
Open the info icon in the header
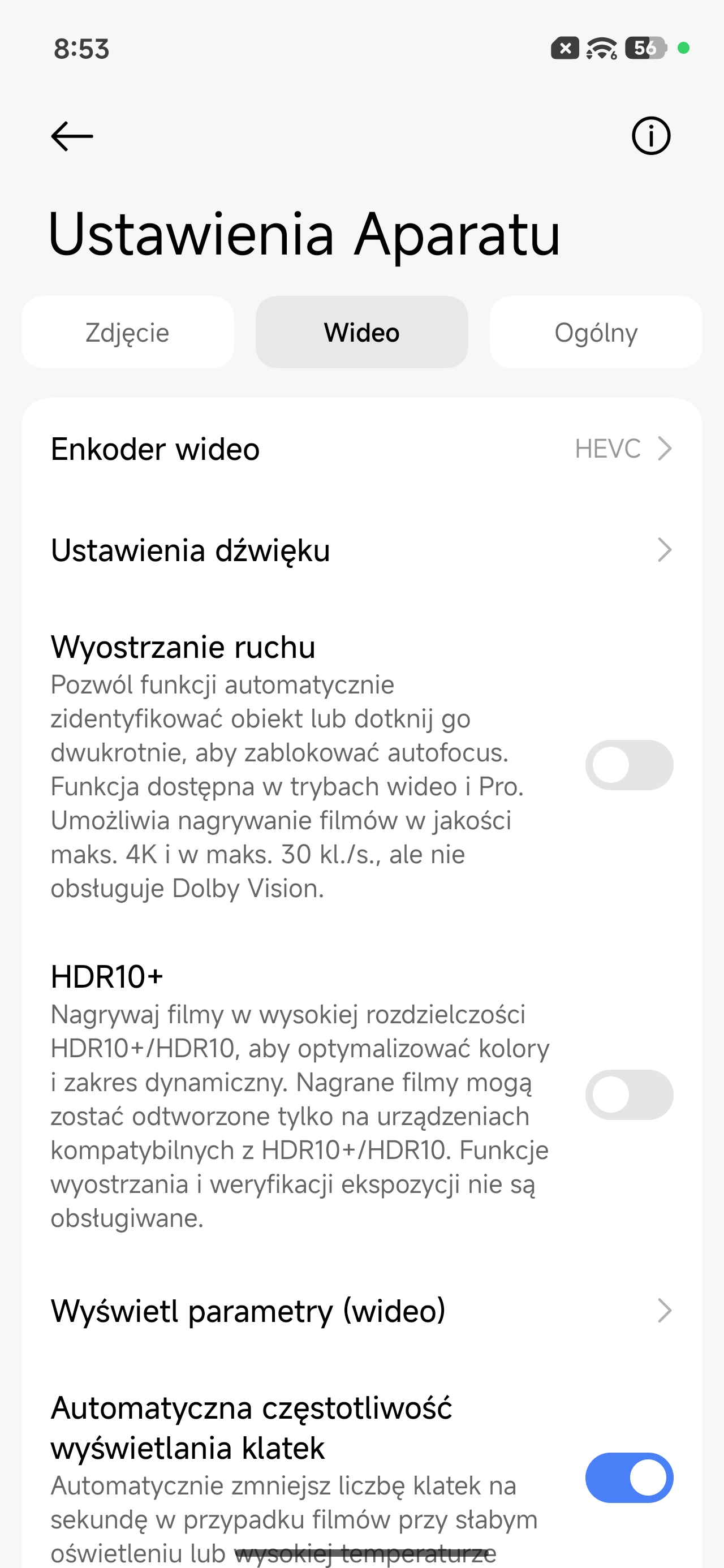(650, 136)
